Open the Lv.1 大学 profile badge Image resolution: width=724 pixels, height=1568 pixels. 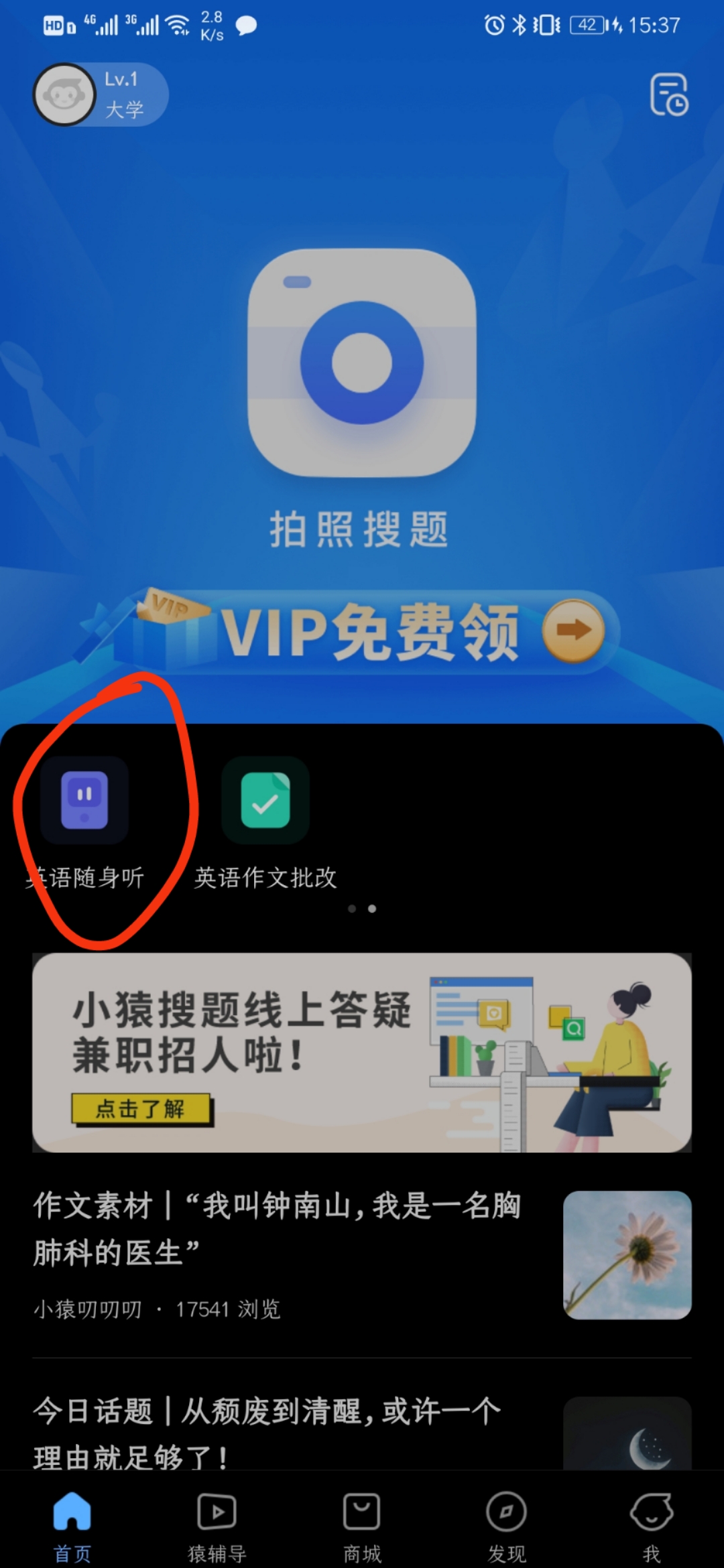click(x=101, y=94)
